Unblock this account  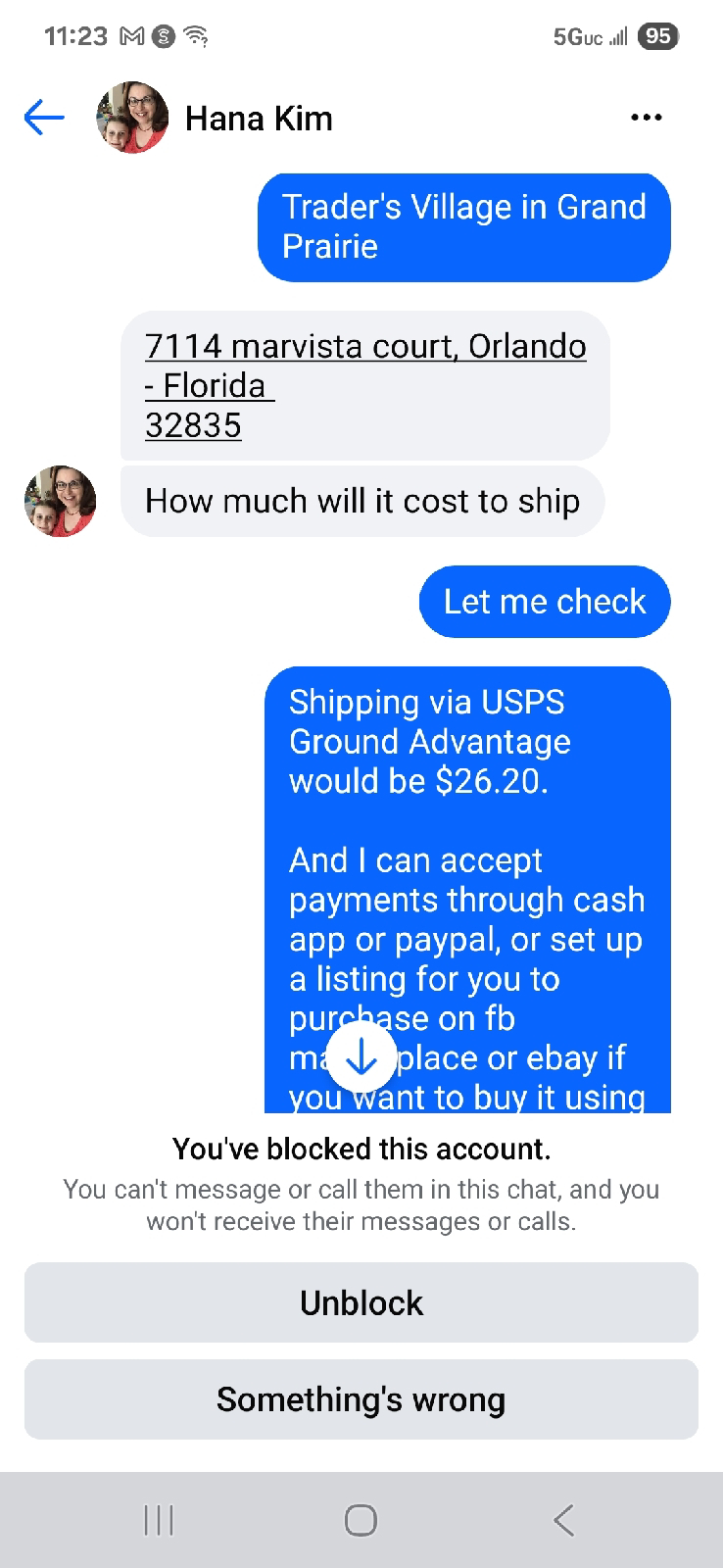point(361,1302)
